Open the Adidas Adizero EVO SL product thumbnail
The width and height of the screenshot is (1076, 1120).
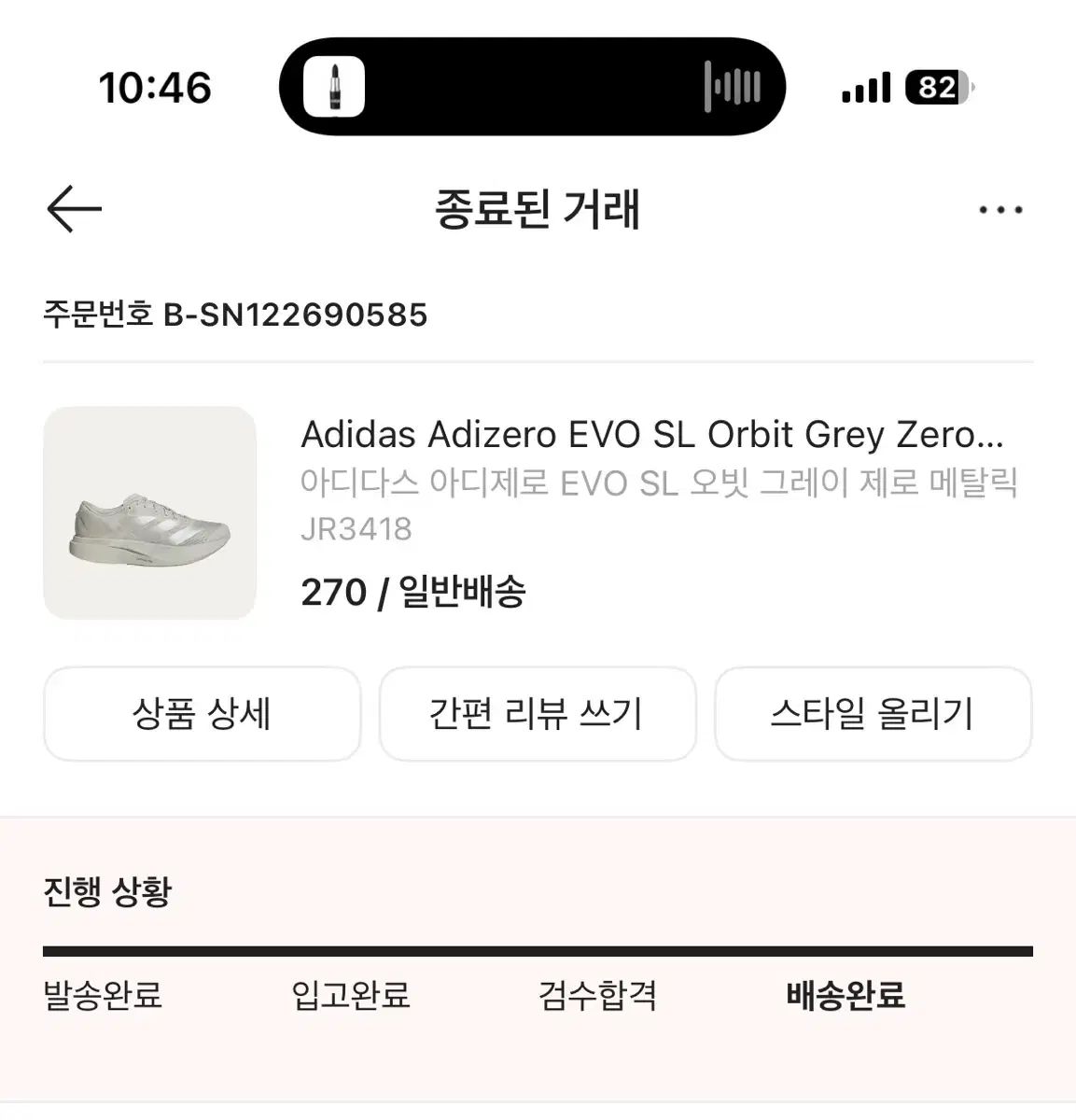click(x=150, y=512)
